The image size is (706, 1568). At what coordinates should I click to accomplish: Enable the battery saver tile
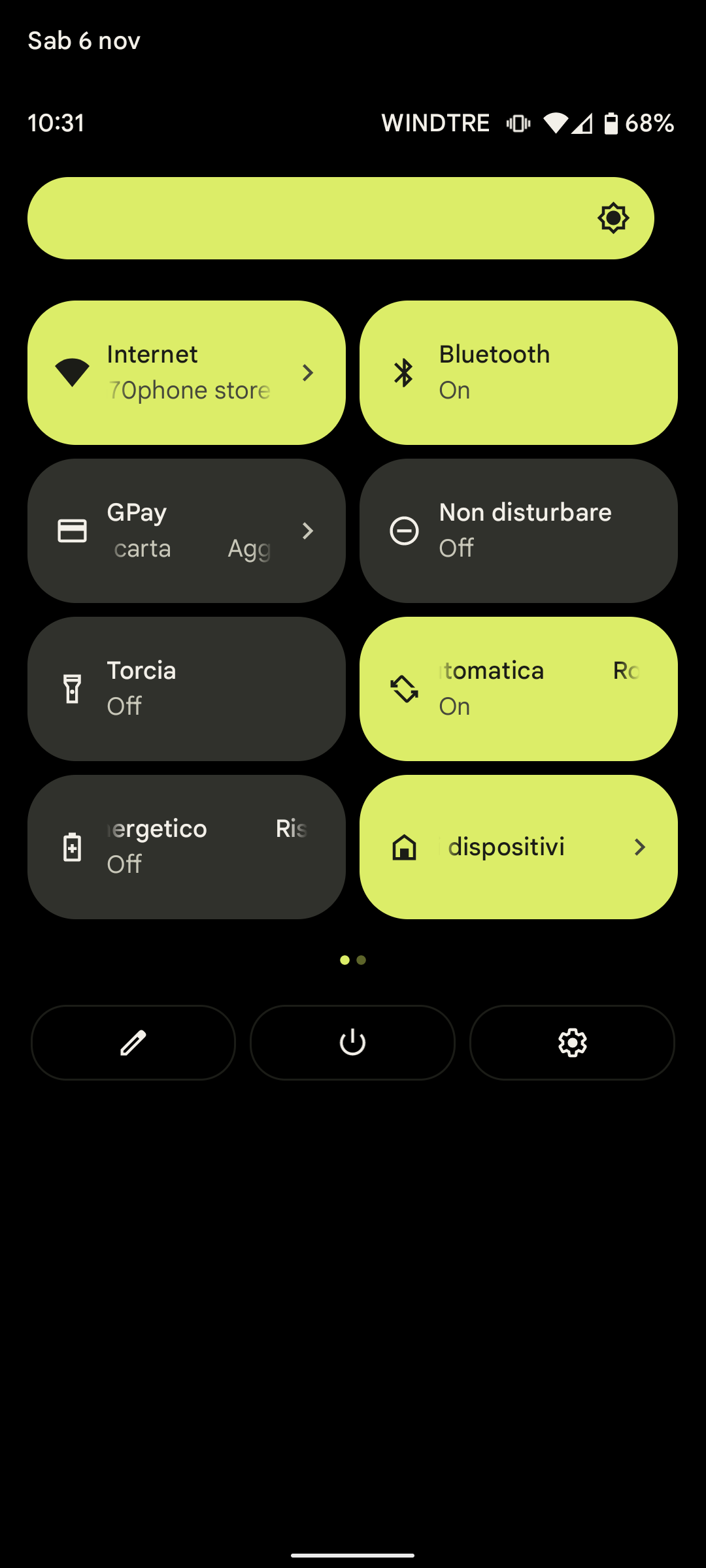(x=186, y=847)
